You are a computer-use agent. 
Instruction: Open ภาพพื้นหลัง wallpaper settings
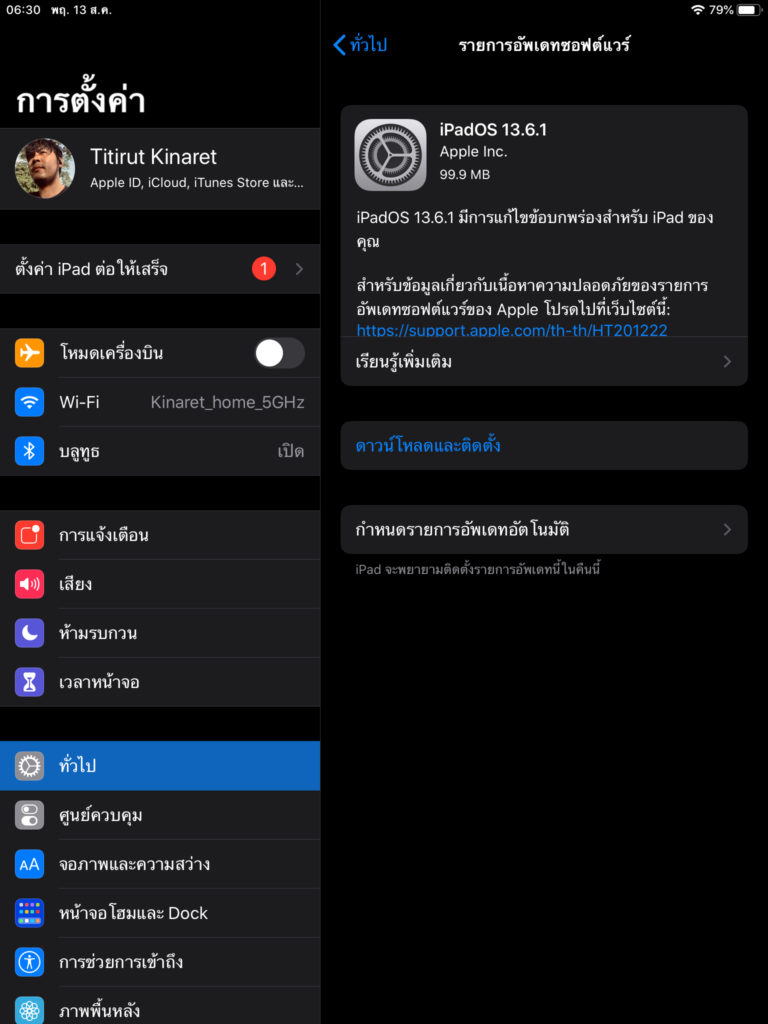coord(160,1008)
